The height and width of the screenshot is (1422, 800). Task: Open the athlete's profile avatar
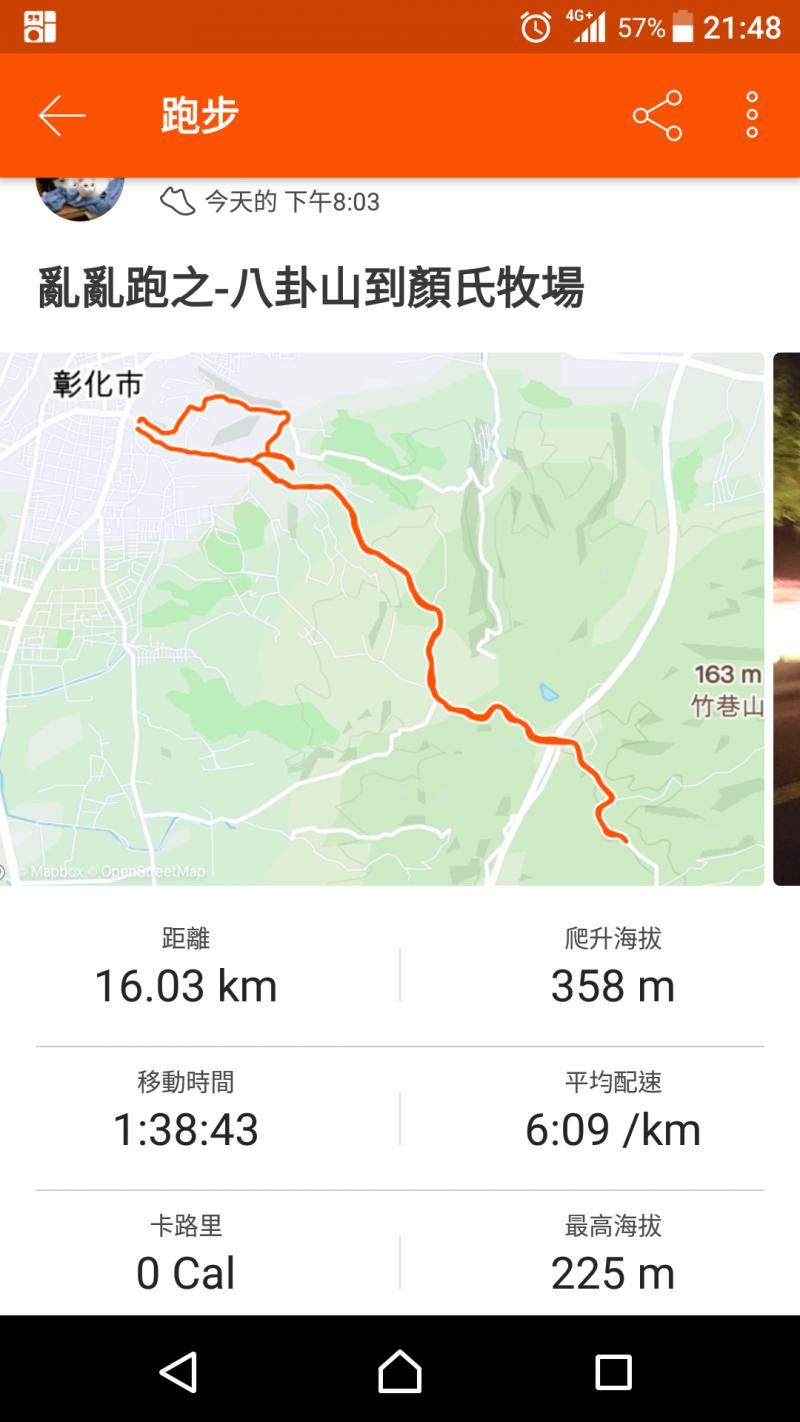[x=80, y=197]
